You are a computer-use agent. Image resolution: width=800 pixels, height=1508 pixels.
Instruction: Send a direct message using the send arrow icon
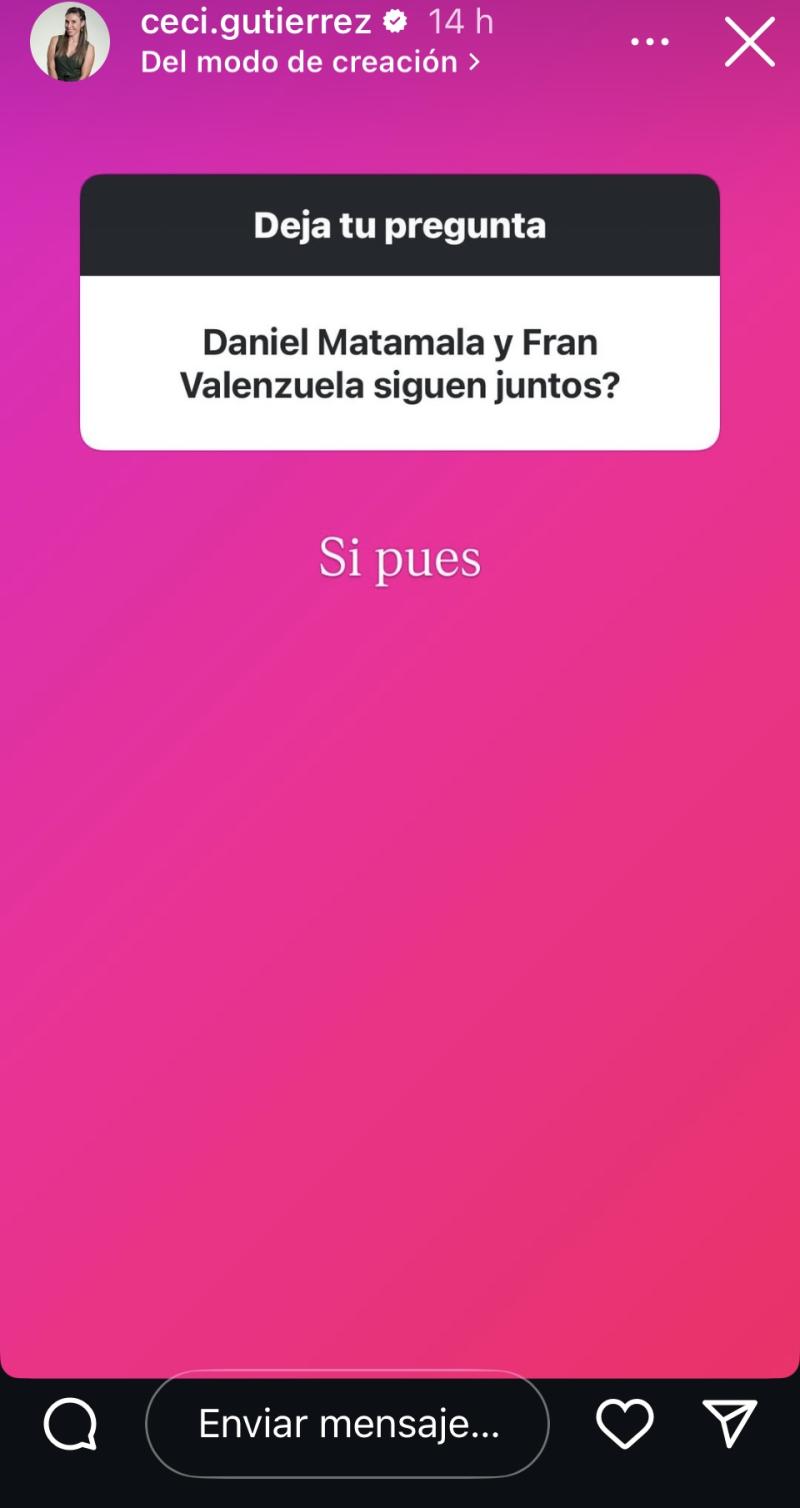tap(729, 1423)
